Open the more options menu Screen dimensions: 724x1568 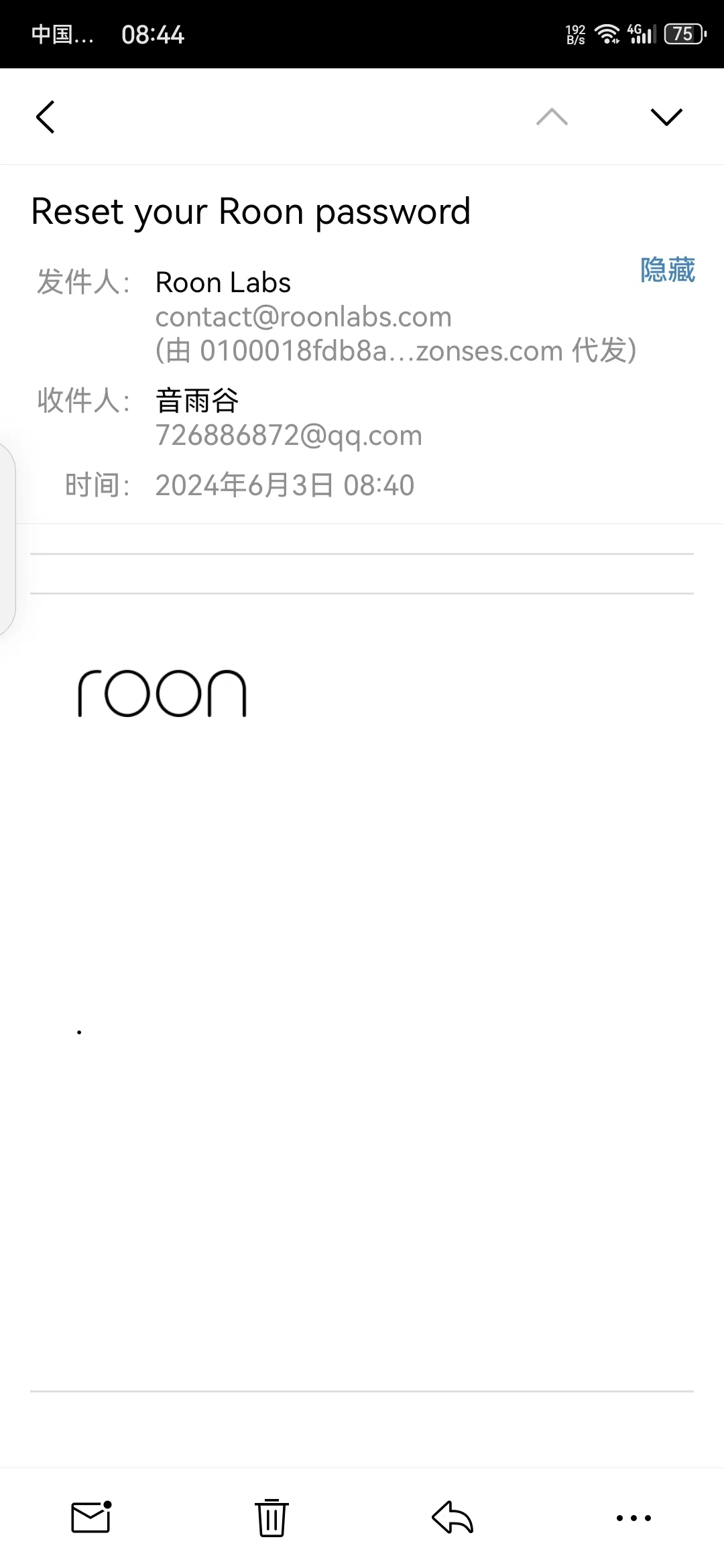click(633, 1518)
